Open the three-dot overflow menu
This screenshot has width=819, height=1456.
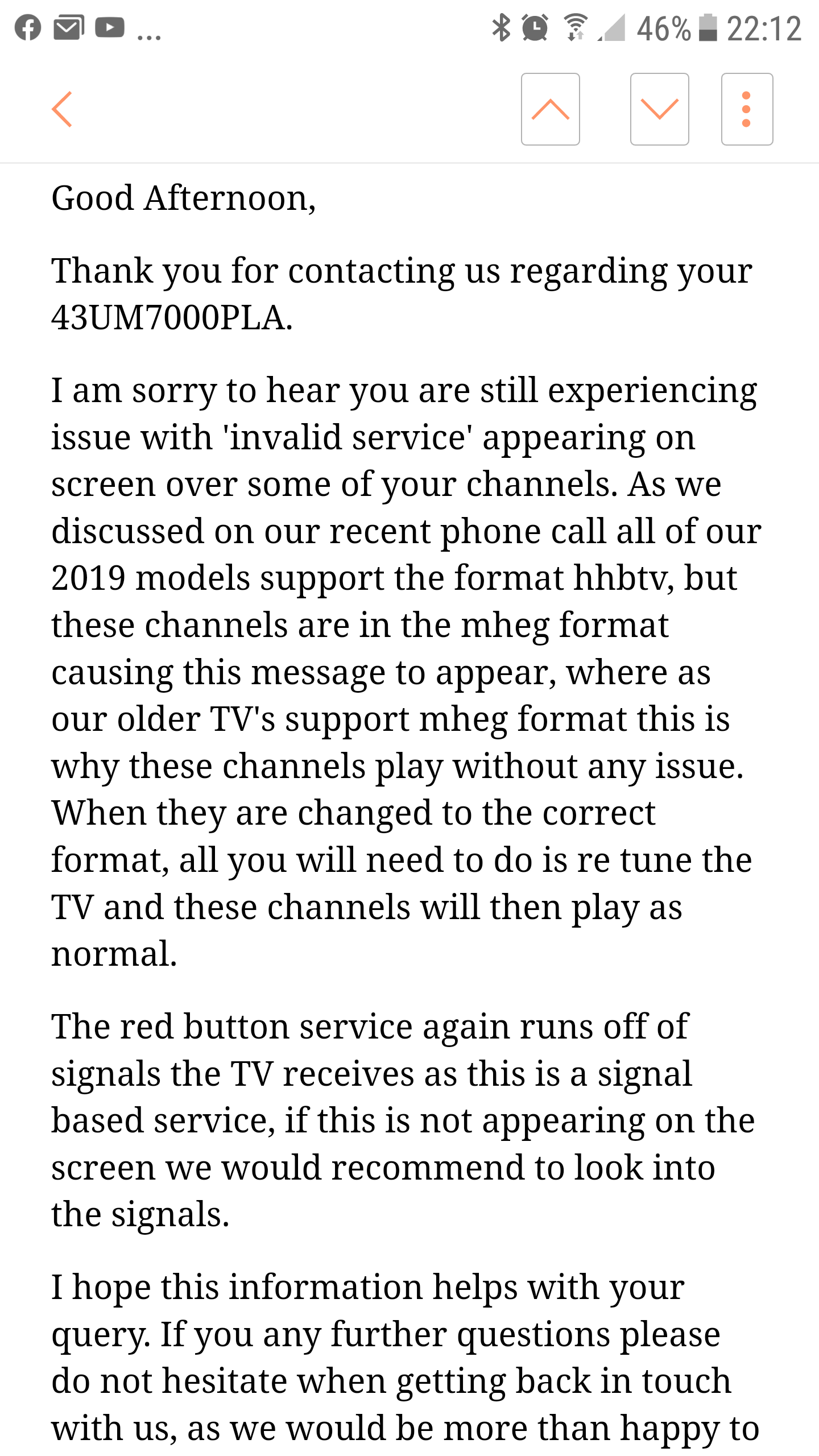[x=747, y=109]
